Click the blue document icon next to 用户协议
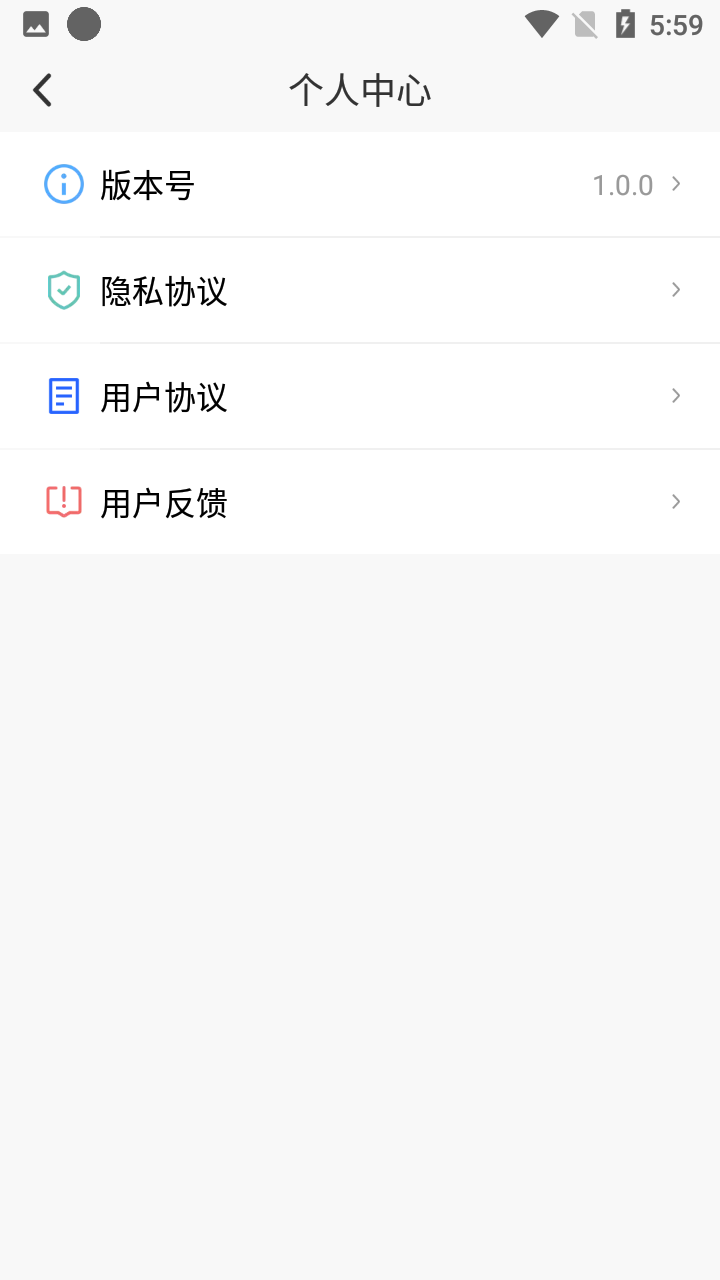The image size is (720, 1280). [x=63, y=396]
